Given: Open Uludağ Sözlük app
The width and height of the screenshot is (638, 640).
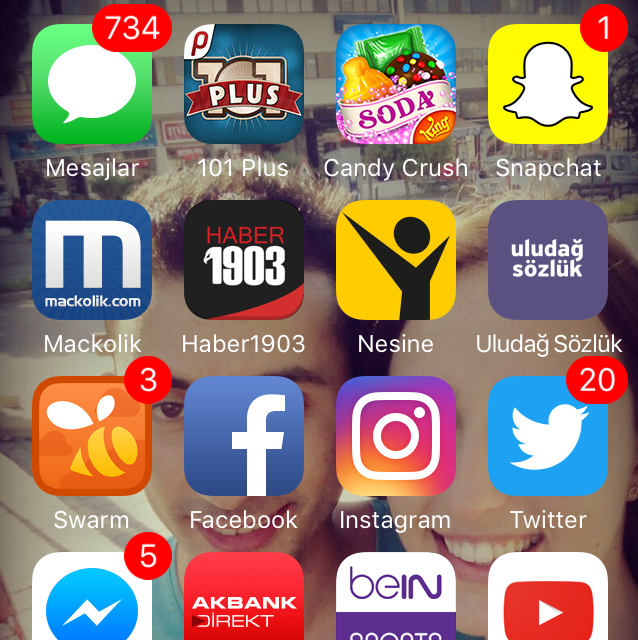Looking at the screenshot, I should 548,260.
